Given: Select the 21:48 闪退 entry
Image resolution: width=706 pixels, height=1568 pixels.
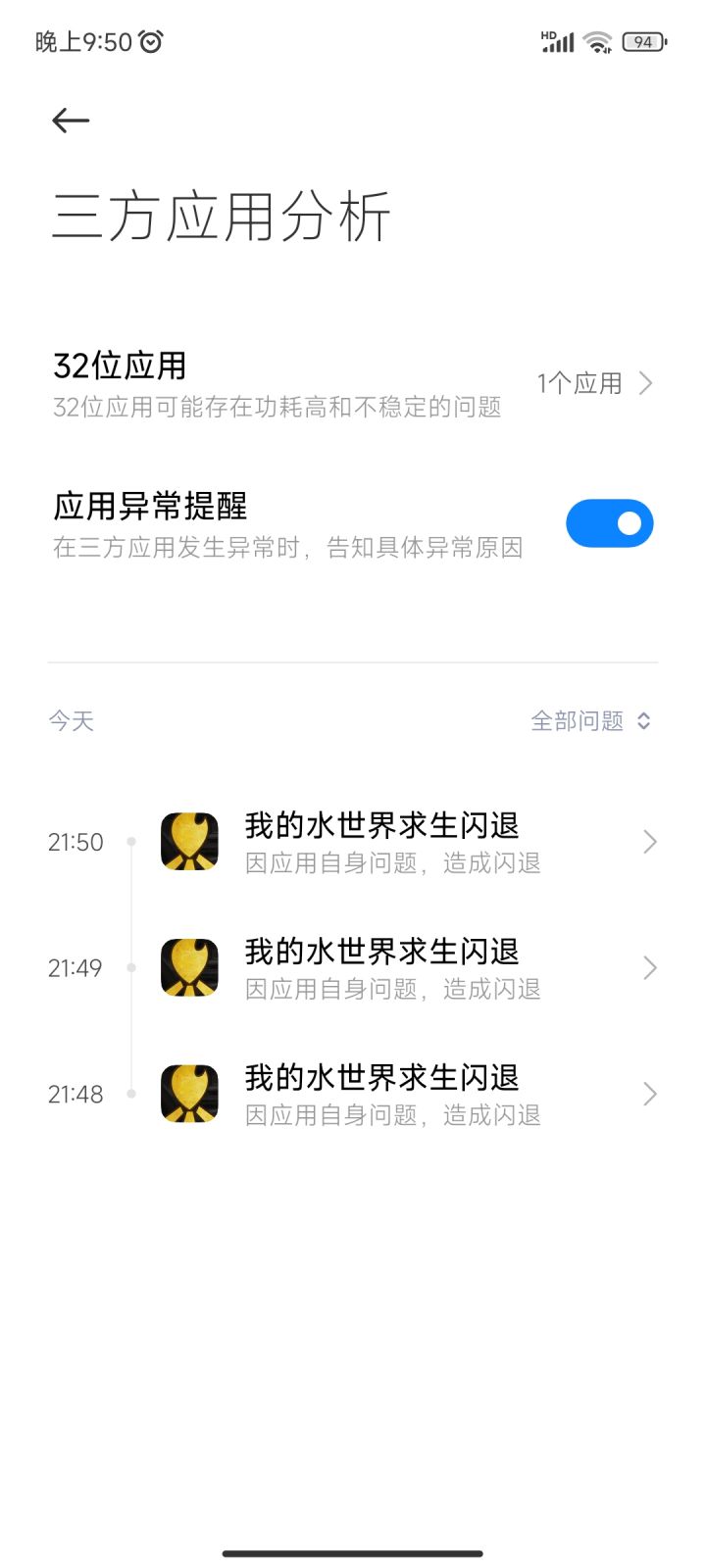Looking at the screenshot, I should [392, 1094].
